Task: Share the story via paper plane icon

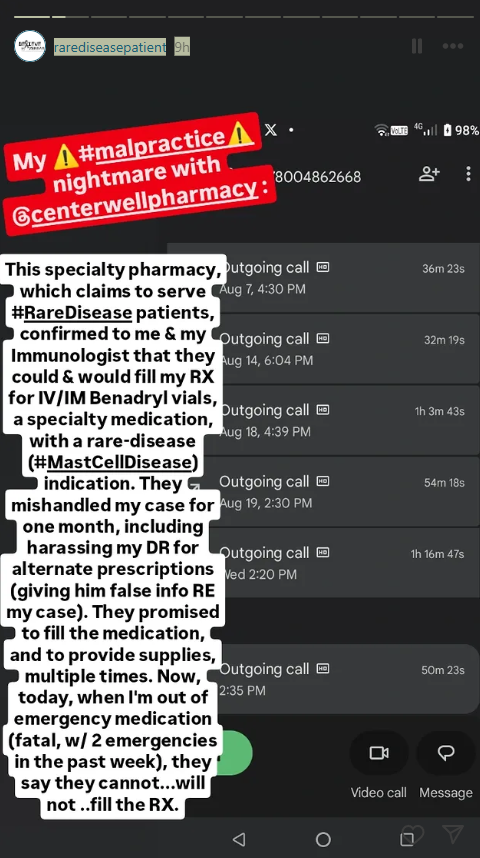Action: click(453, 834)
